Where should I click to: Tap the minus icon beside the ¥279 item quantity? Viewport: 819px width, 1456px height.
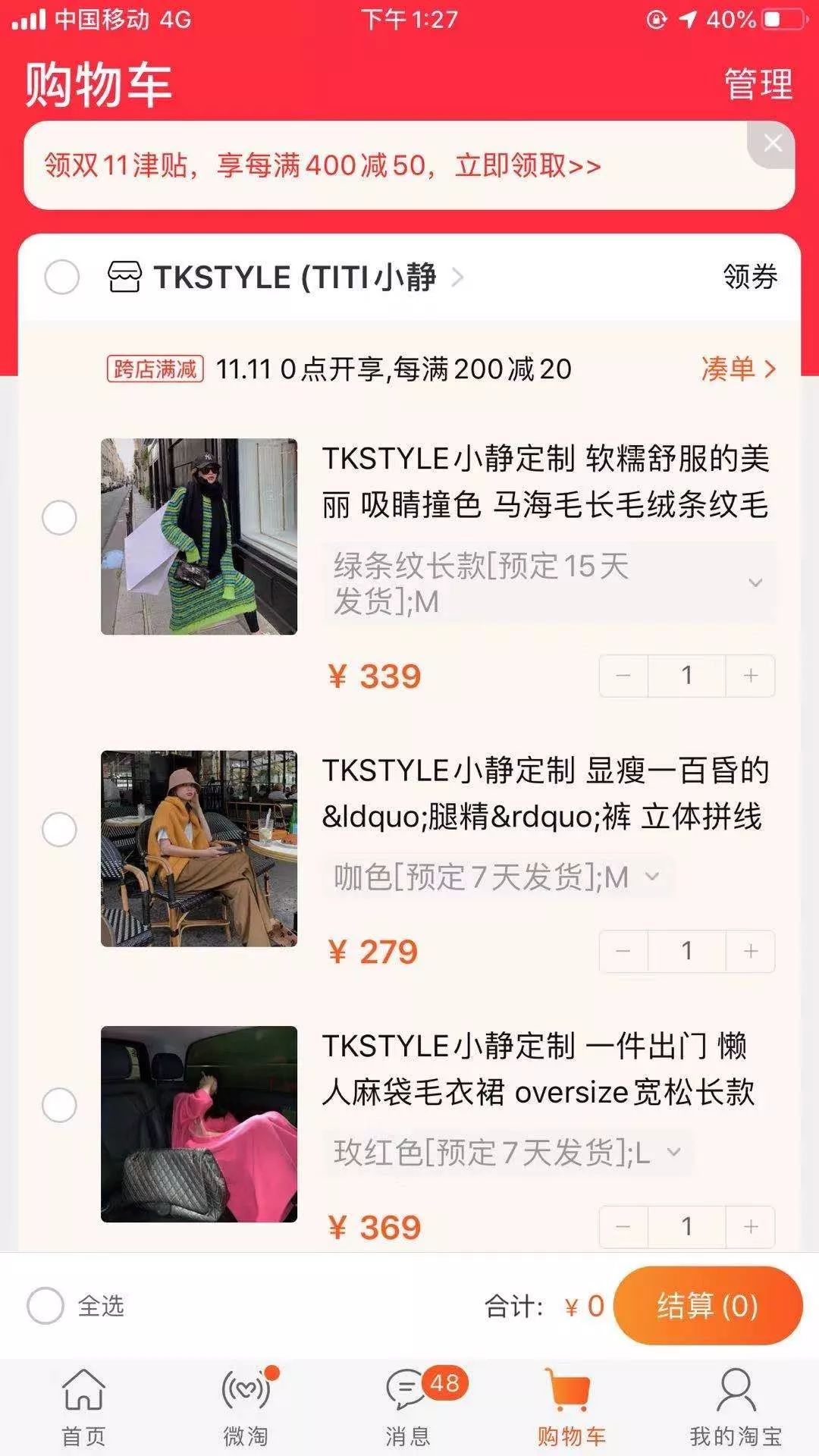623,950
